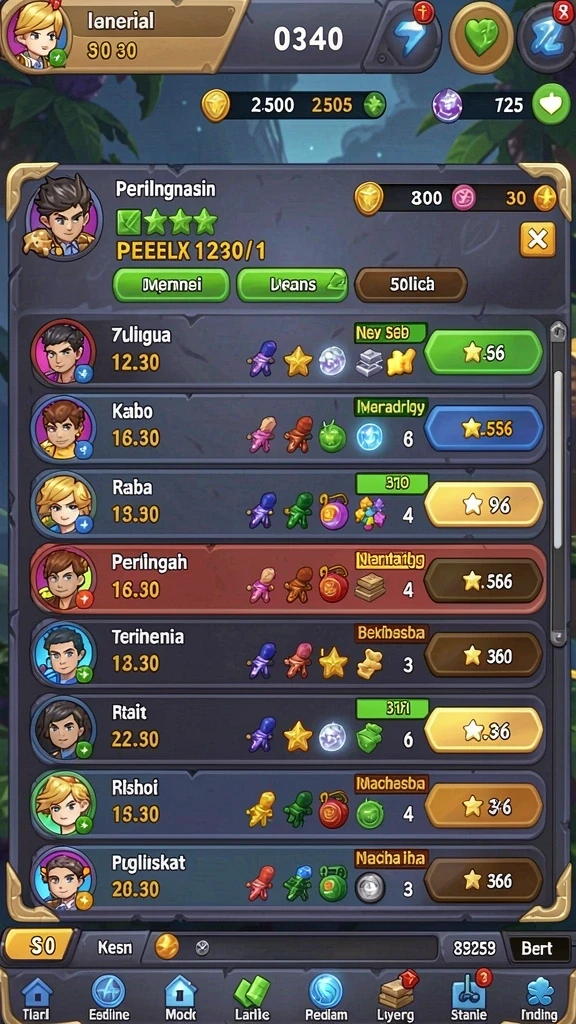Open the Stanie tab with notification badge
576x1024 pixels.
[469, 998]
